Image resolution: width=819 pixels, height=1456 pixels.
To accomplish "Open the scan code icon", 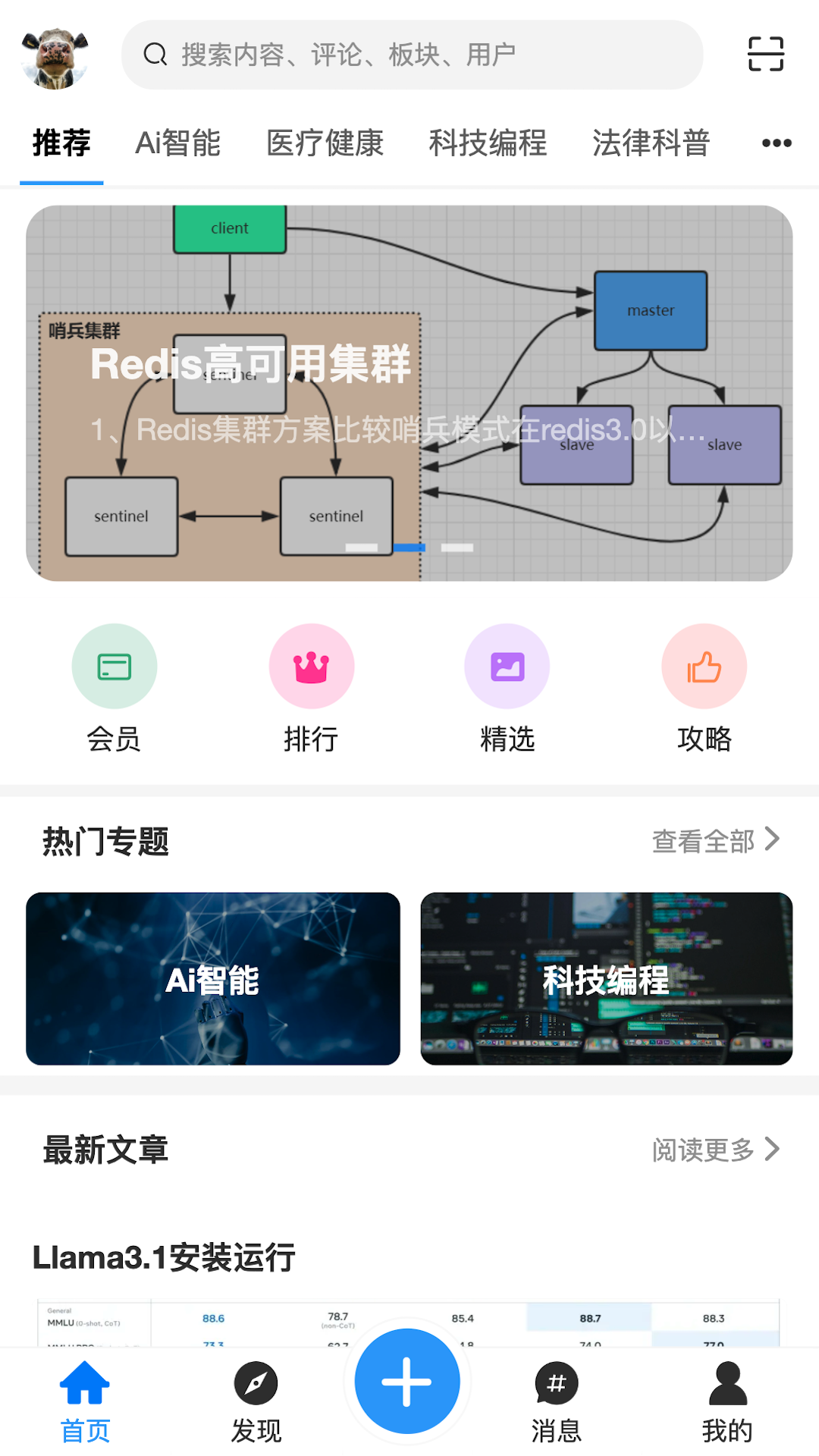I will click(765, 55).
